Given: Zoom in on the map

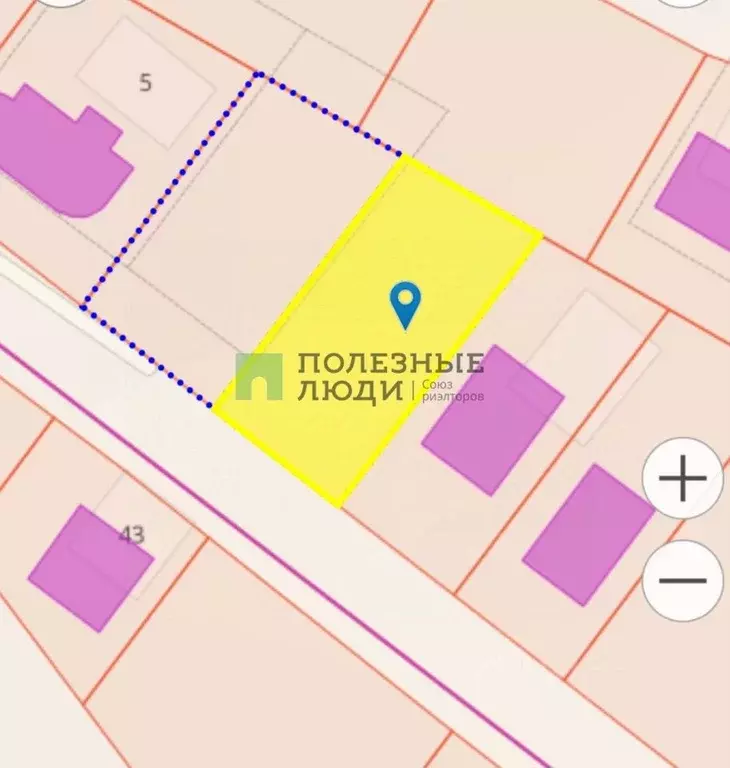Looking at the screenshot, I should pyautogui.click(x=683, y=479).
